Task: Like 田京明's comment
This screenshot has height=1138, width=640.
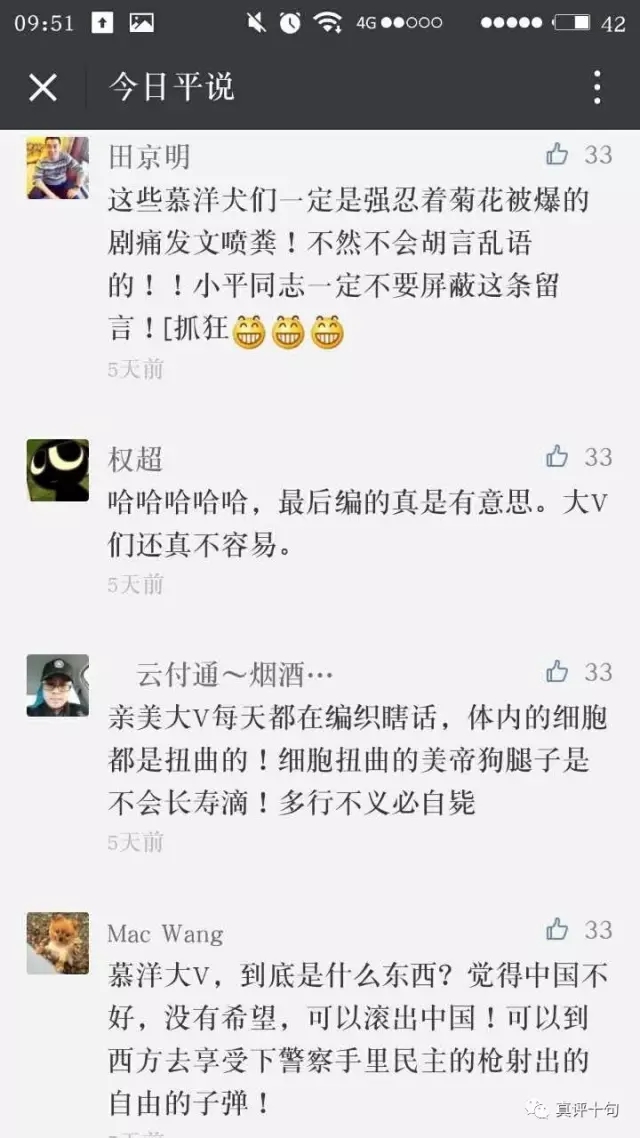Action: pos(558,154)
